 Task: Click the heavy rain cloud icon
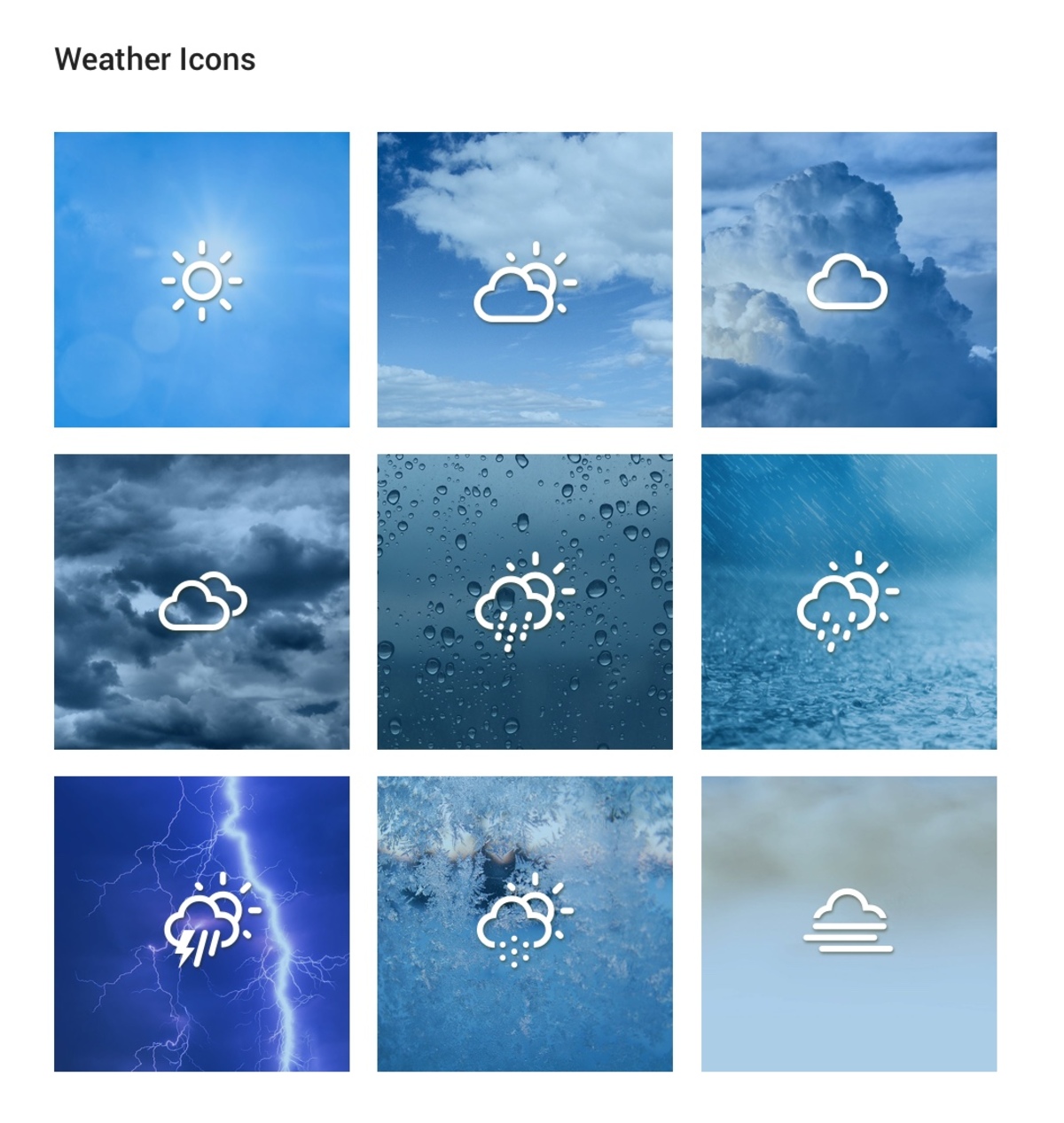tap(842, 598)
